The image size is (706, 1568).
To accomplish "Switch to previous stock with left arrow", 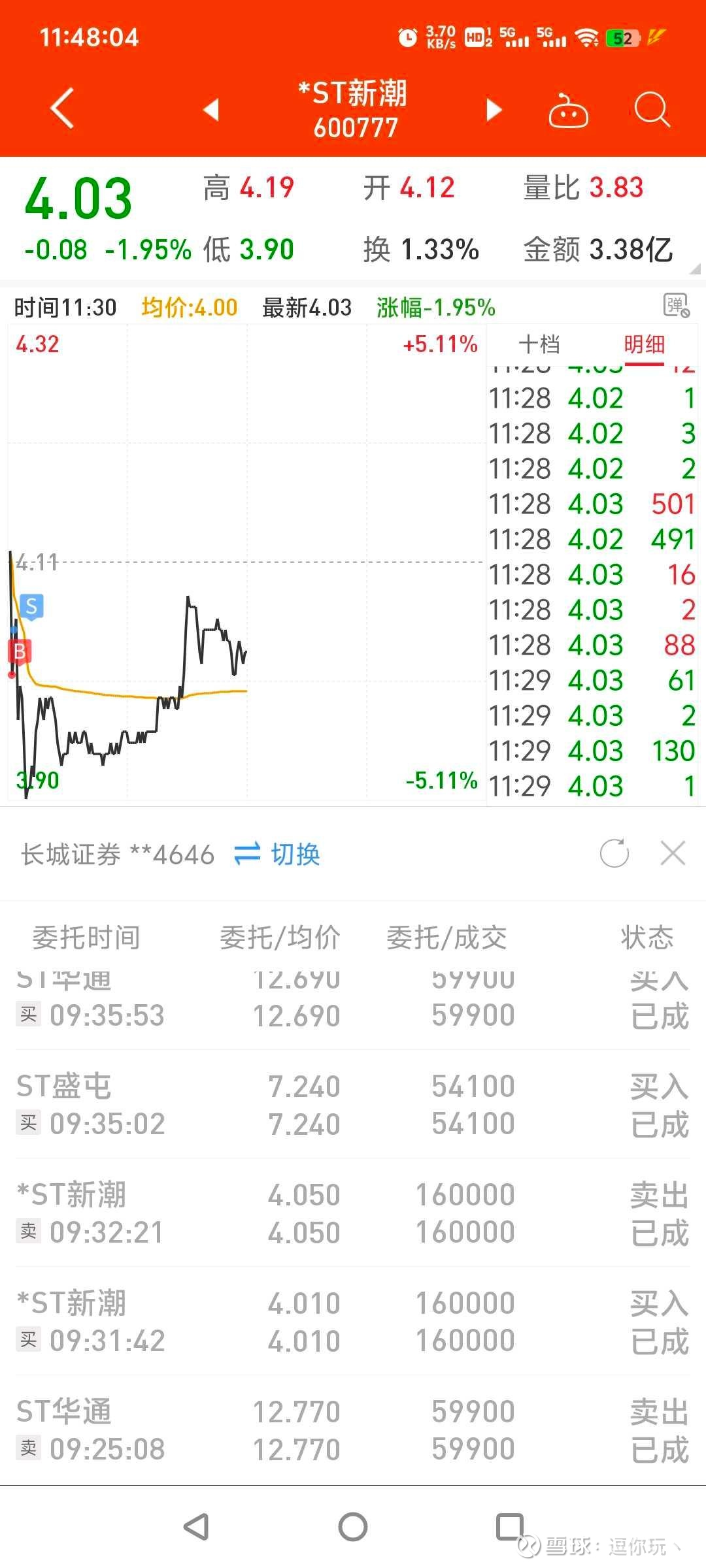I will (210, 110).
